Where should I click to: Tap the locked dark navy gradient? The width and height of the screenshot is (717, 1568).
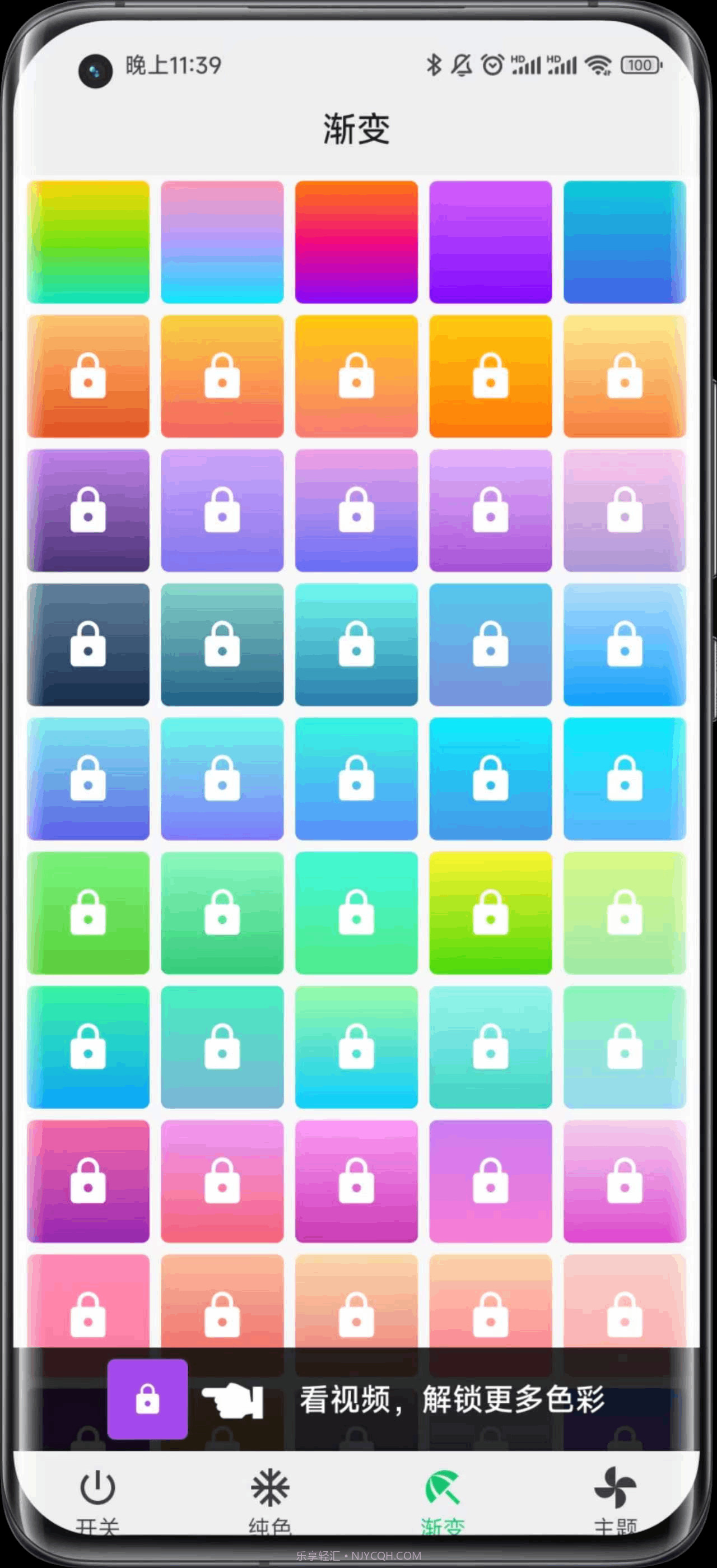coord(89,645)
